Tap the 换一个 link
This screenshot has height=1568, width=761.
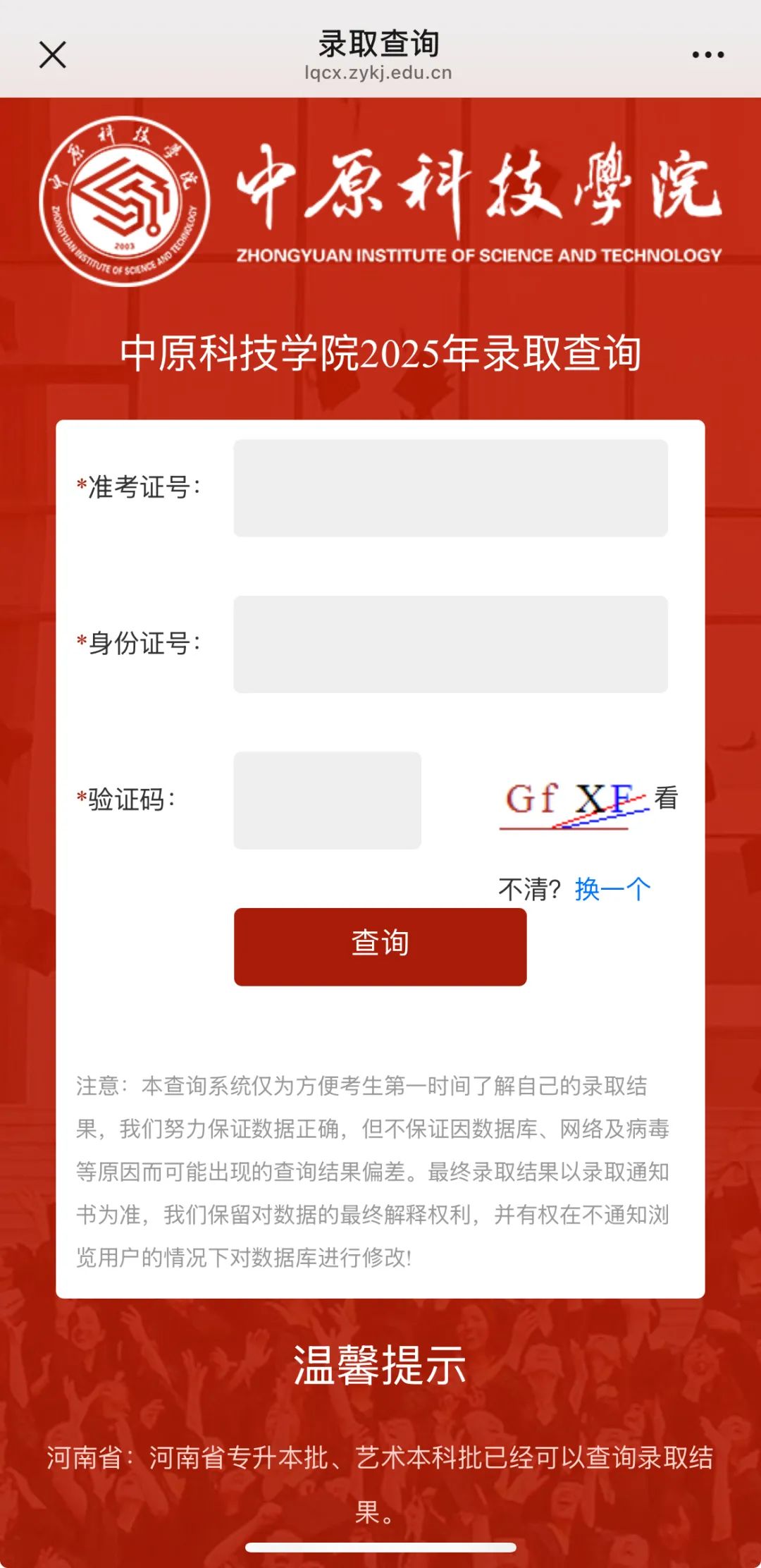pos(612,889)
